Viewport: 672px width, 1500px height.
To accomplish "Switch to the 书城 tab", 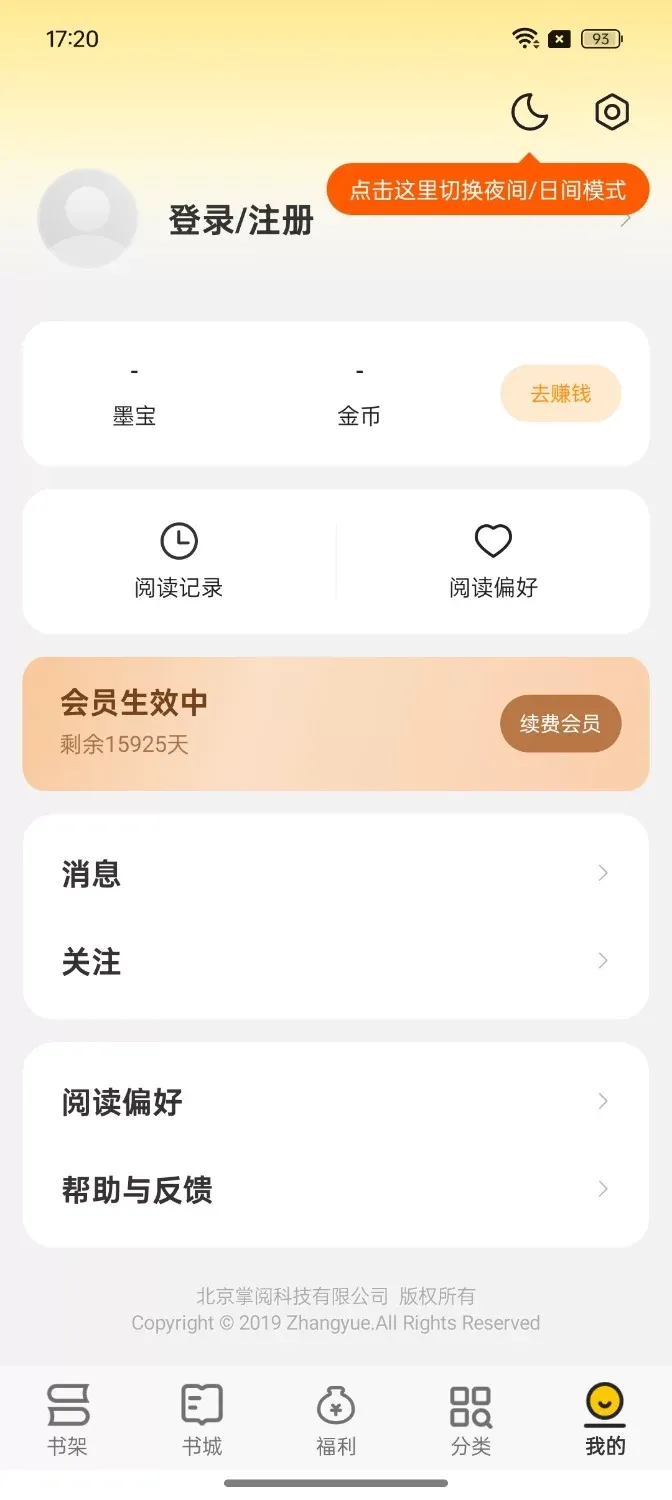I will click(x=202, y=1420).
